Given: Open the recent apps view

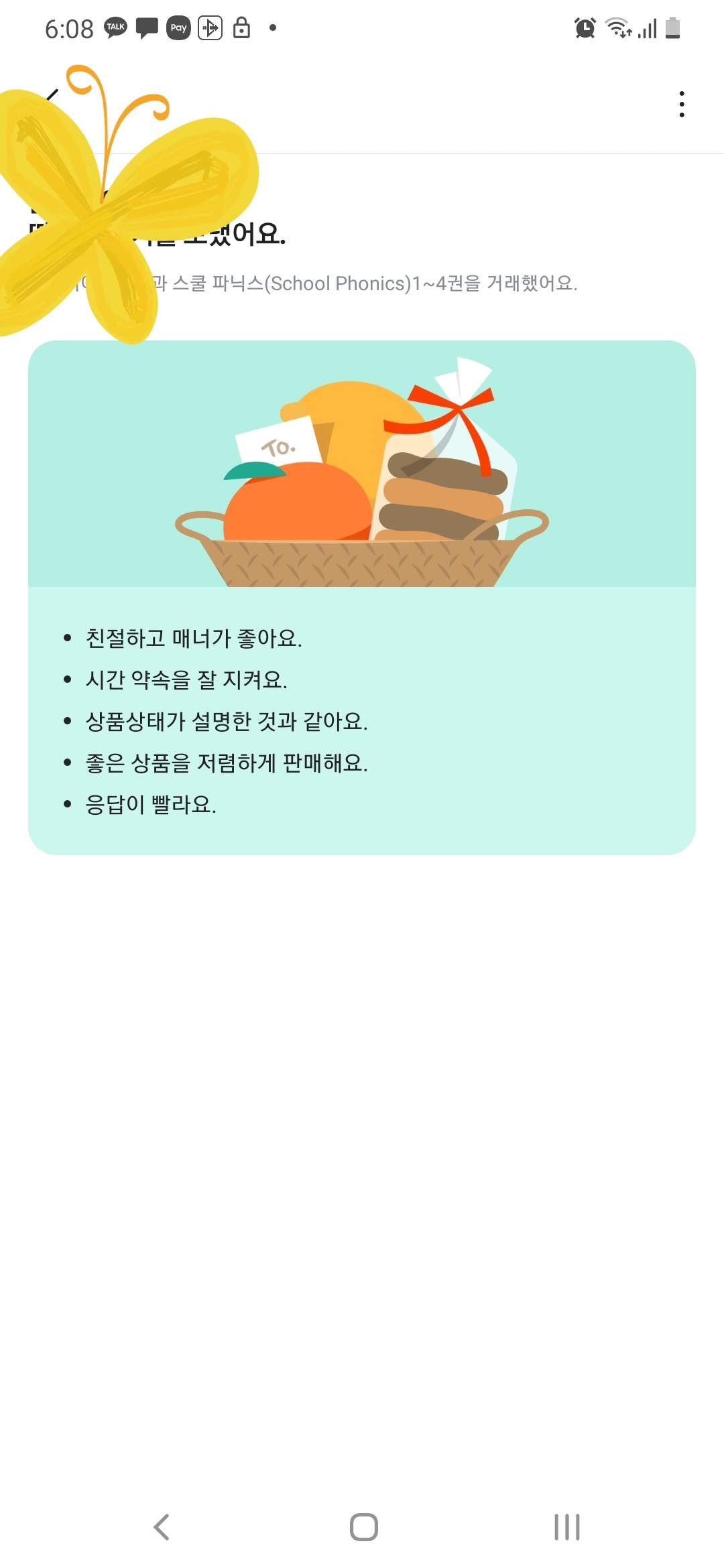Looking at the screenshot, I should pyautogui.click(x=567, y=1527).
